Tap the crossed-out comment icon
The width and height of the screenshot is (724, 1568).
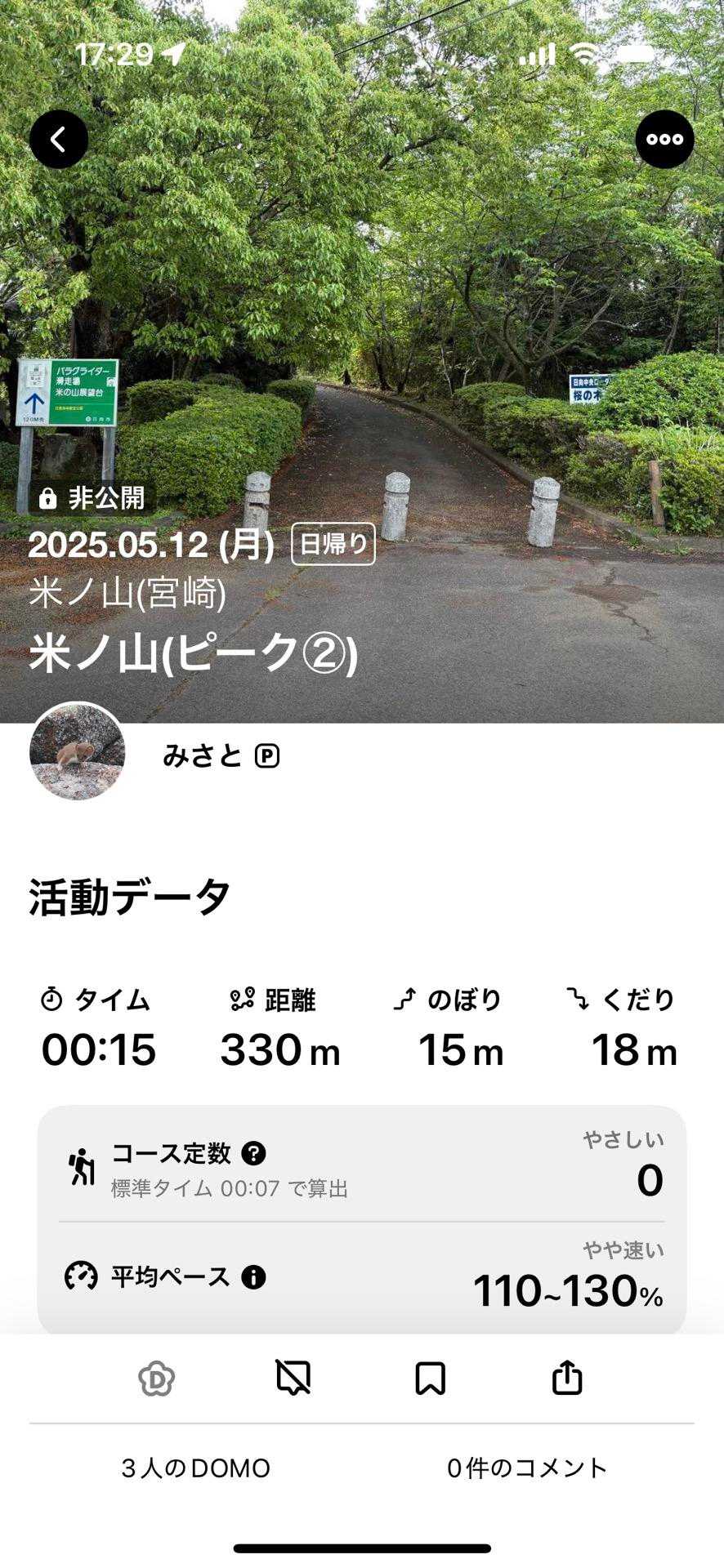[293, 1379]
